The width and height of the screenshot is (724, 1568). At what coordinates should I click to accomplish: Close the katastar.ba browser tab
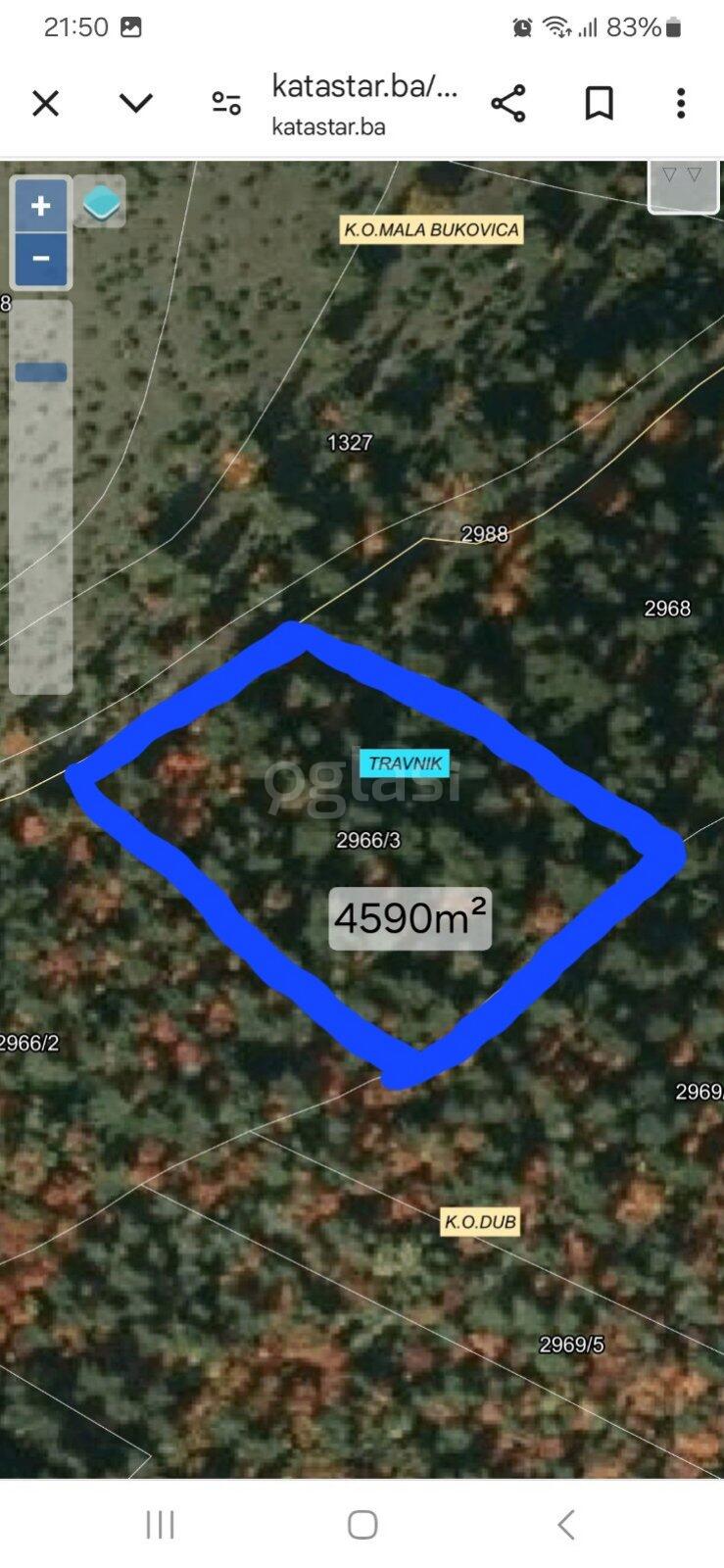[46, 103]
